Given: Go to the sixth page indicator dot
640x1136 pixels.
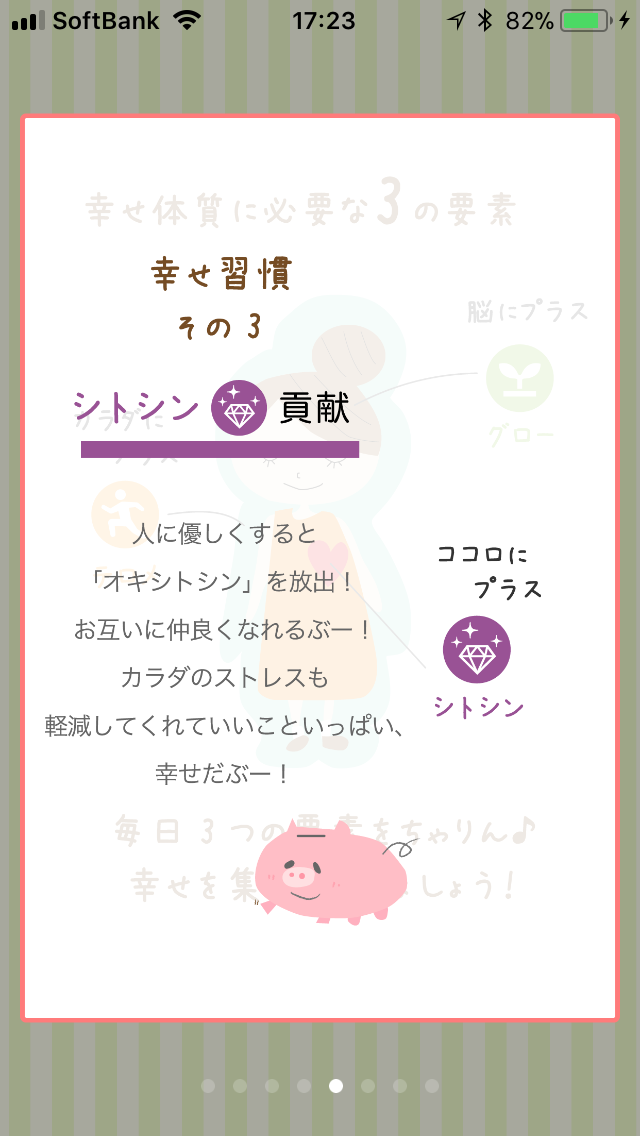Looking at the screenshot, I should (368, 1085).
